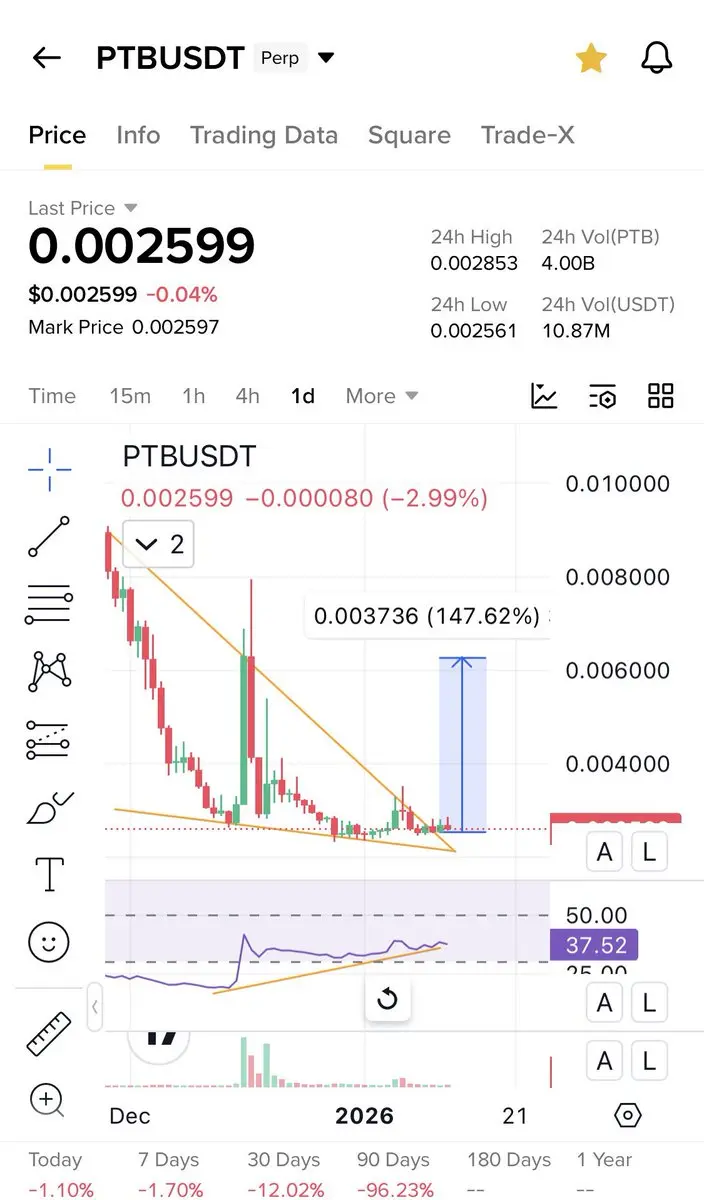Open the price alert bell
The width and height of the screenshot is (704, 1200).
[656, 58]
